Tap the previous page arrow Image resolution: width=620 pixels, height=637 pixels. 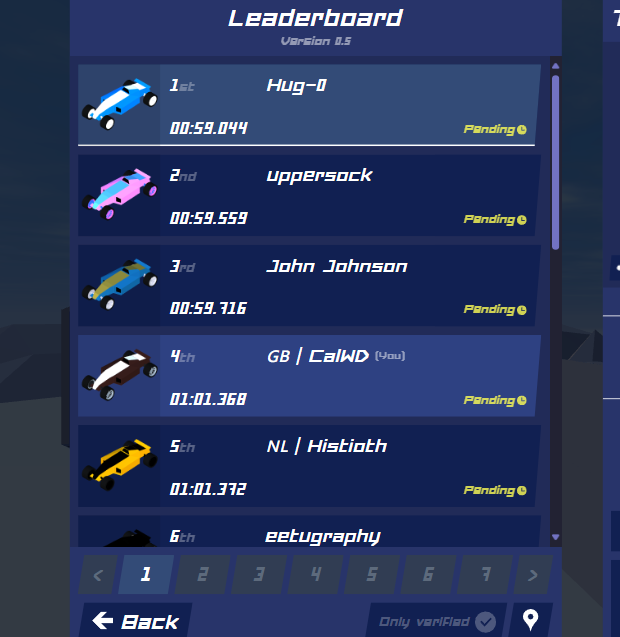98,575
